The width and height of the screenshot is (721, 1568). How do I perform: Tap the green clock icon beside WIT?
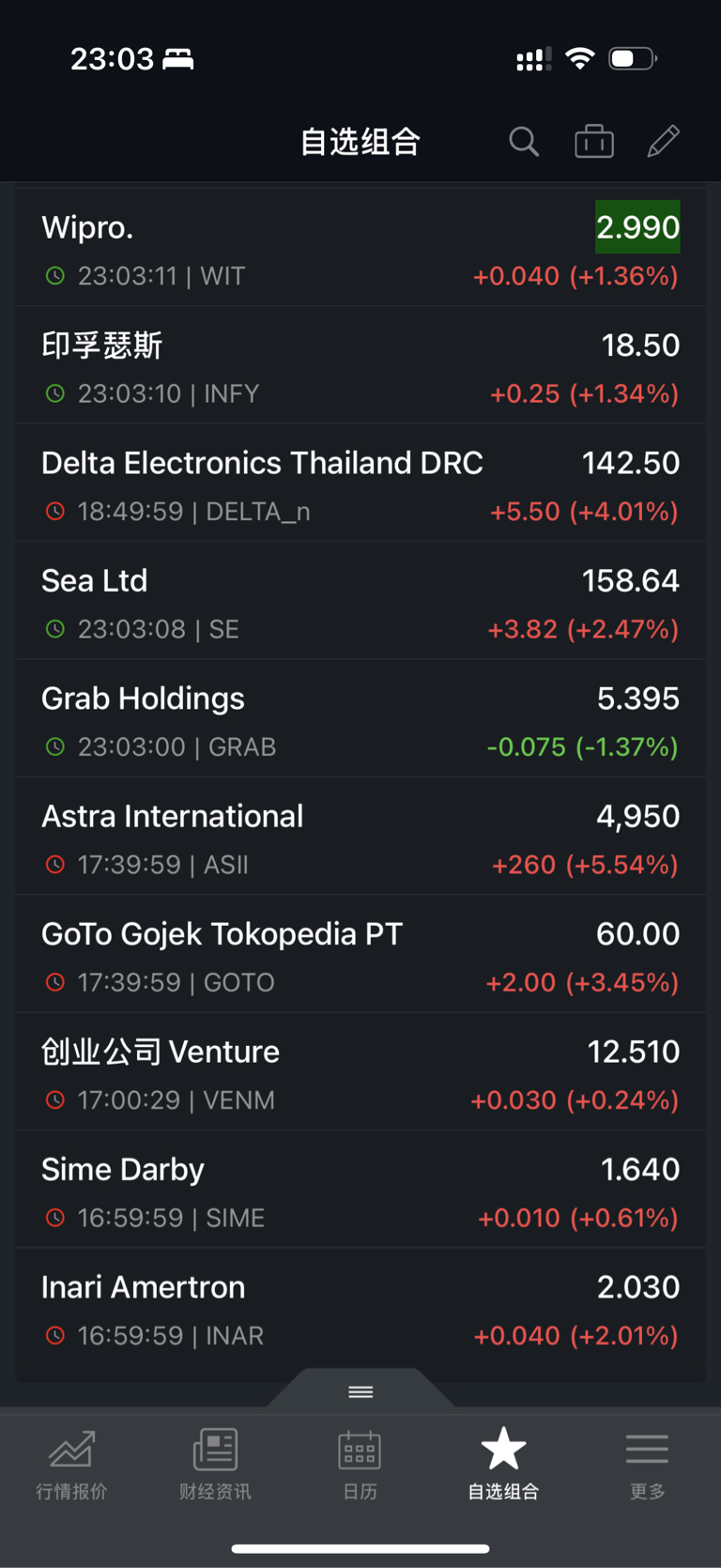pyautogui.click(x=54, y=276)
